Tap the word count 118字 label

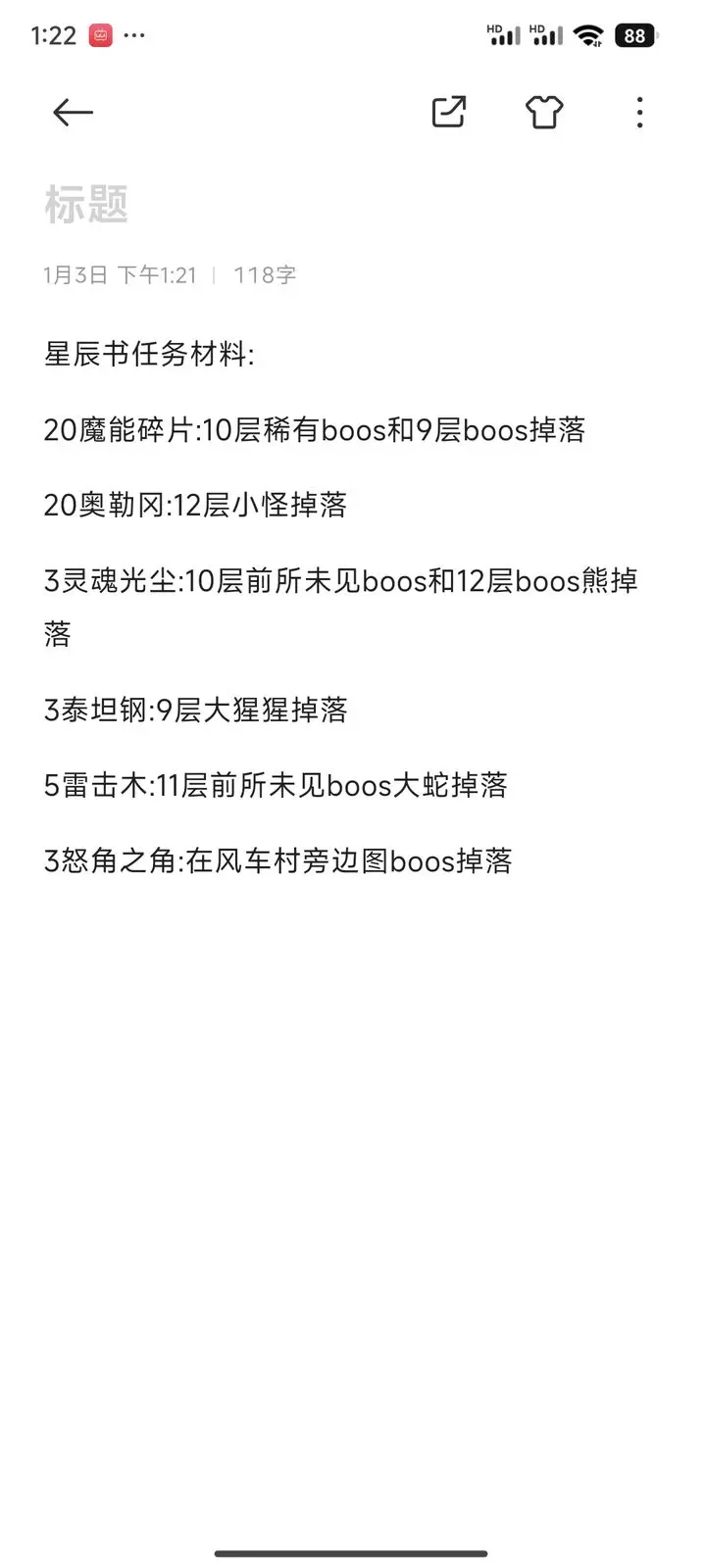pyautogui.click(x=265, y=275)
